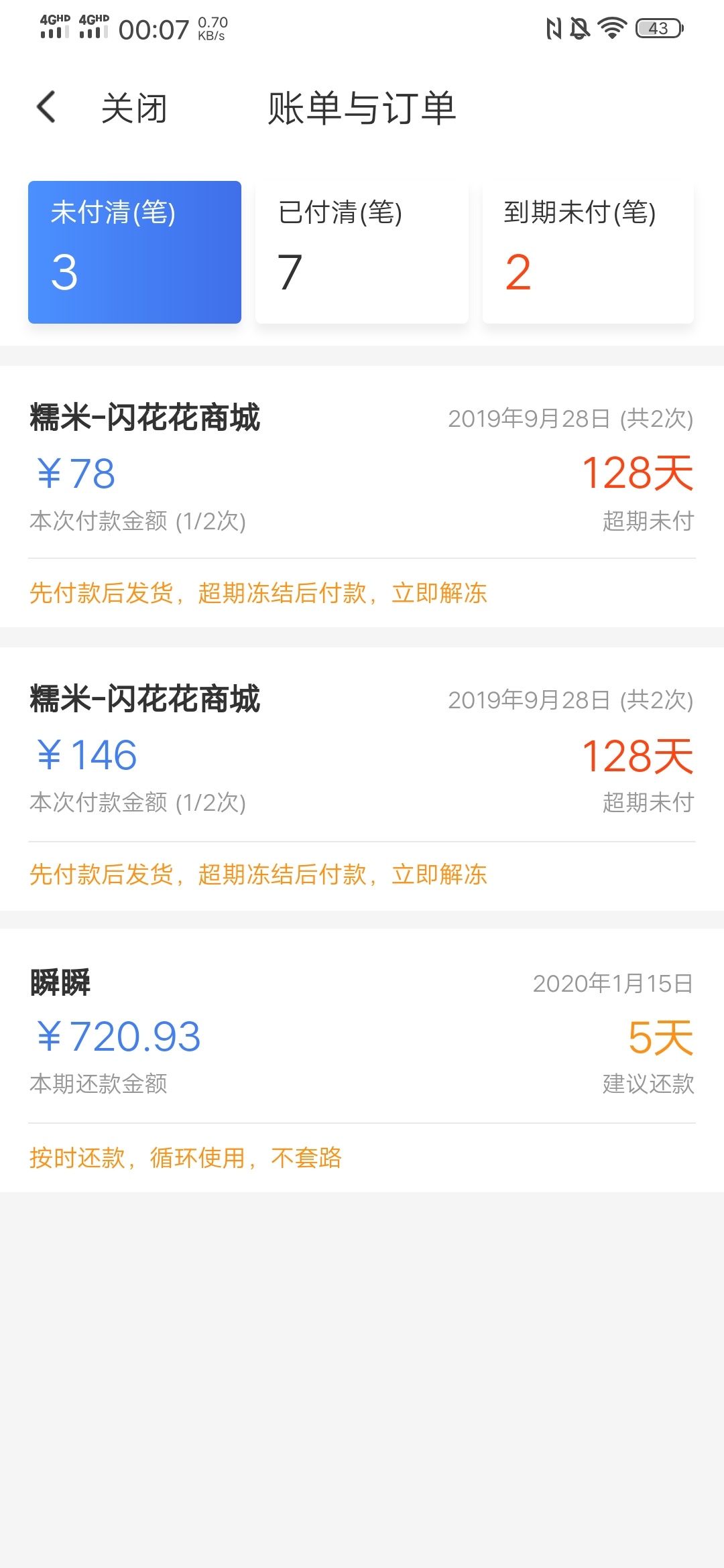Open the ¥78 糯米-闪花花商城 bill
Image resolution: width=724 pixels, height=1568 pixels.
coord(362,497)
